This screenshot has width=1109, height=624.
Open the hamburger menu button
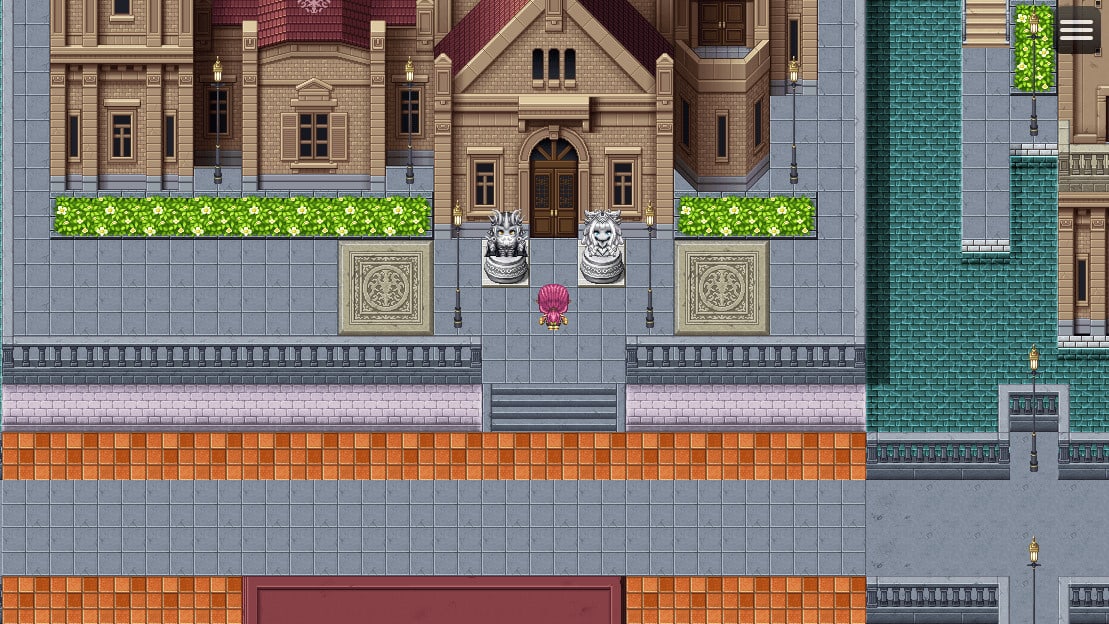(1076, 30)
